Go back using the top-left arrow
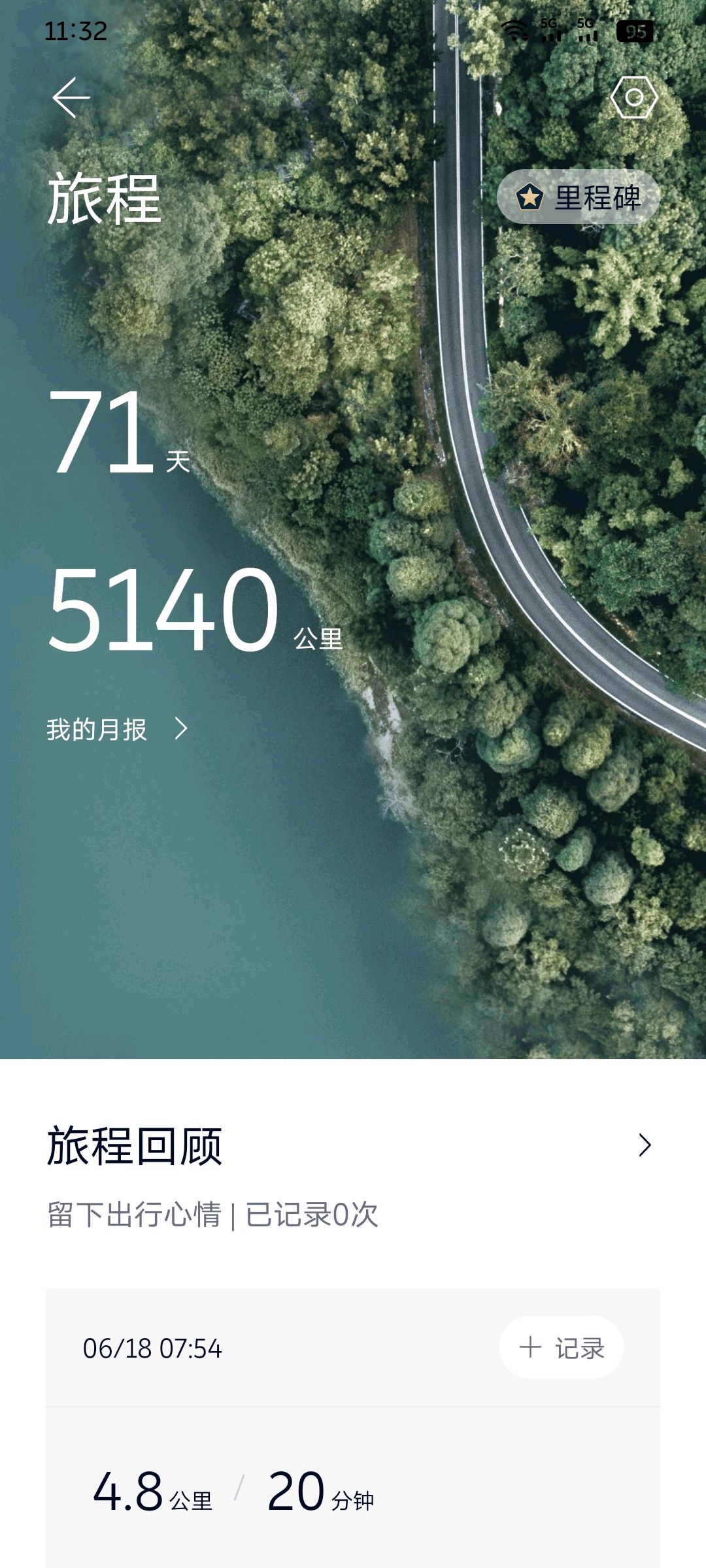The image size is (706, 1568). click(x=71, y=98)
